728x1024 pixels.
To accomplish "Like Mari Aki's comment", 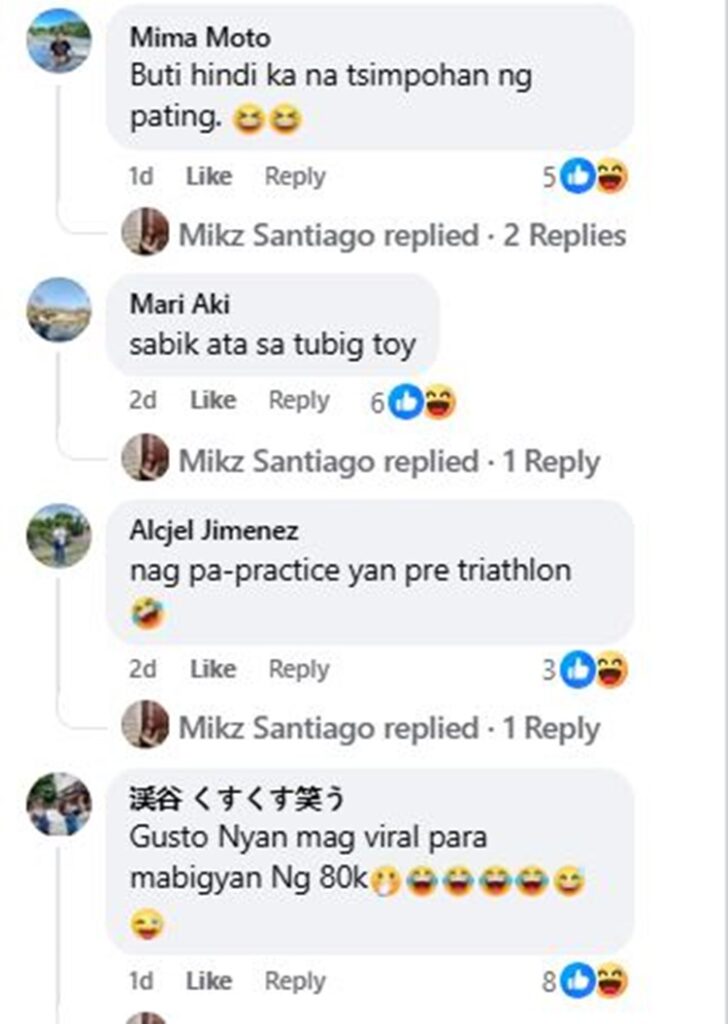I will pos(212,401).
